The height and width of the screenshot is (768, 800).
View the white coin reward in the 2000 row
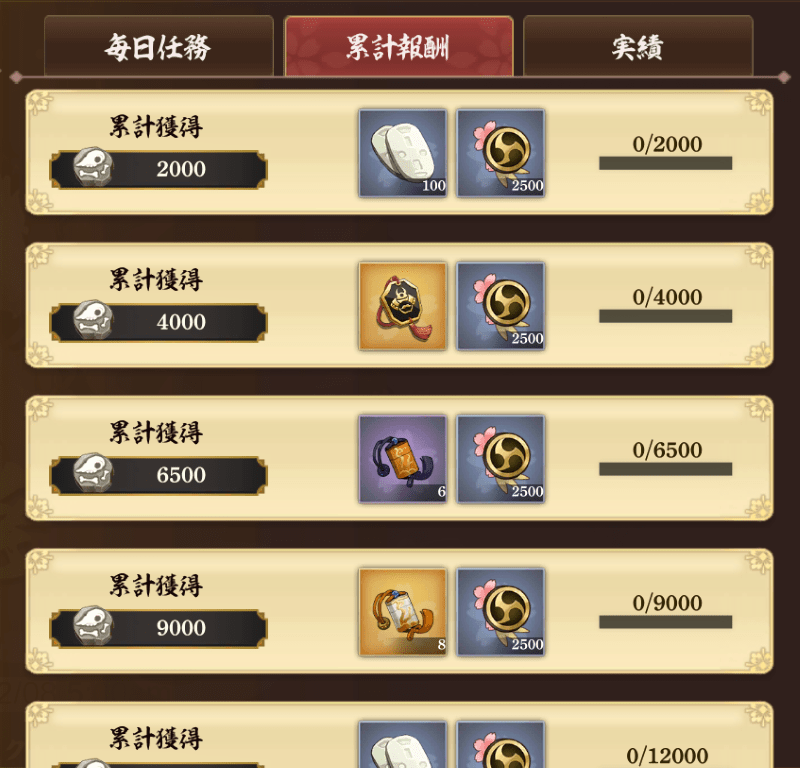402,153
